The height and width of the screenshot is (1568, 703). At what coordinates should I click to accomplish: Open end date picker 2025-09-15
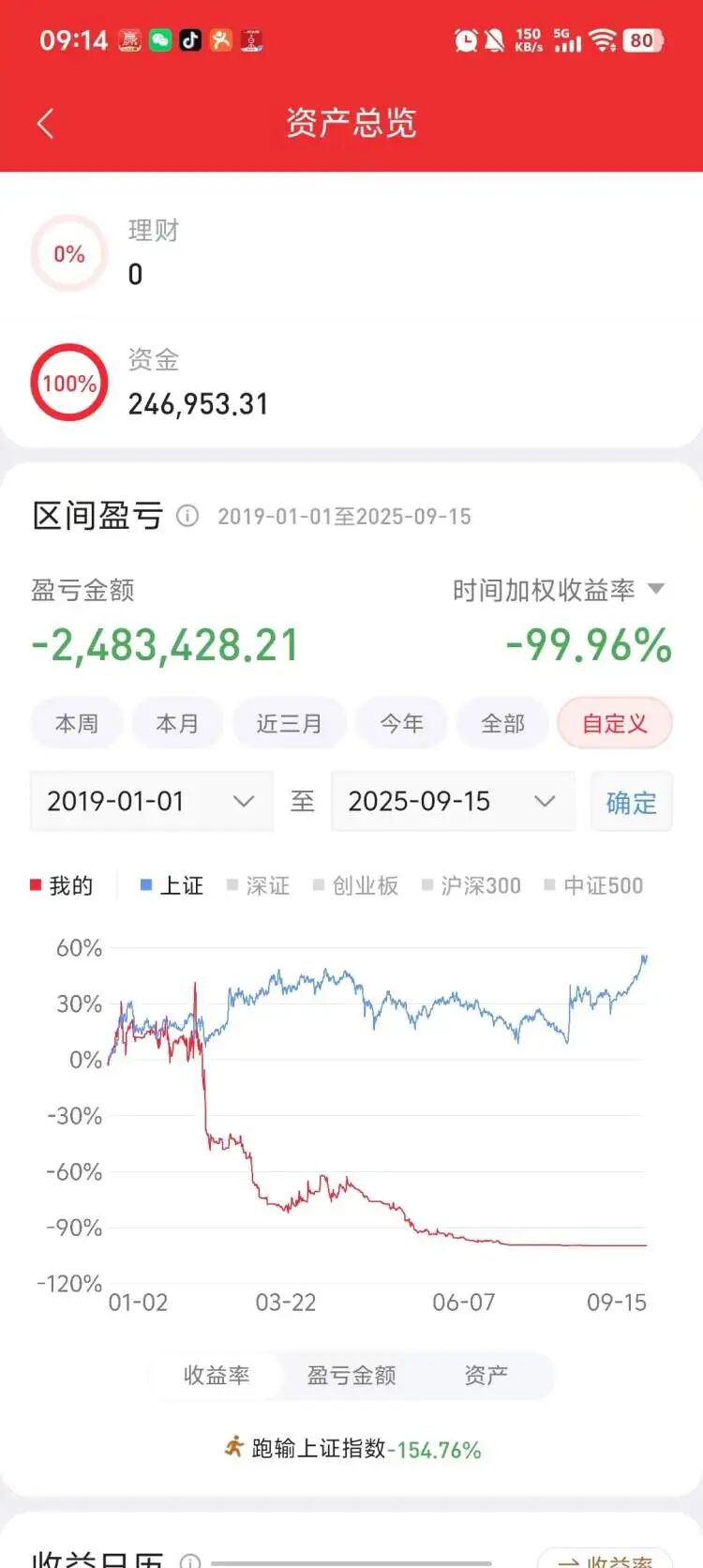pyautogui.click(x=453, y=801)
